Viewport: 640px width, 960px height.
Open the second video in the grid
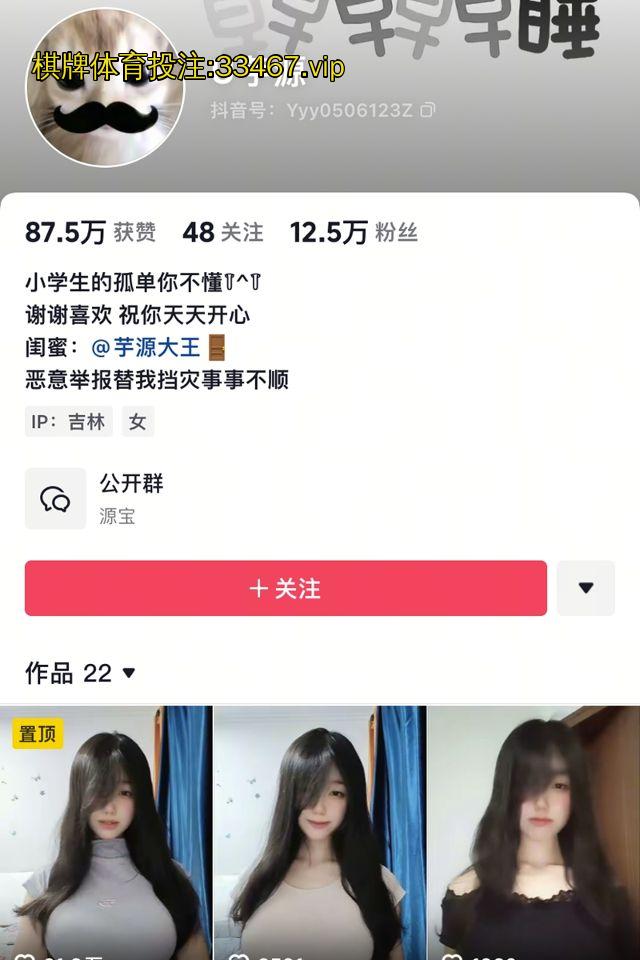click(x=319, y=833)
